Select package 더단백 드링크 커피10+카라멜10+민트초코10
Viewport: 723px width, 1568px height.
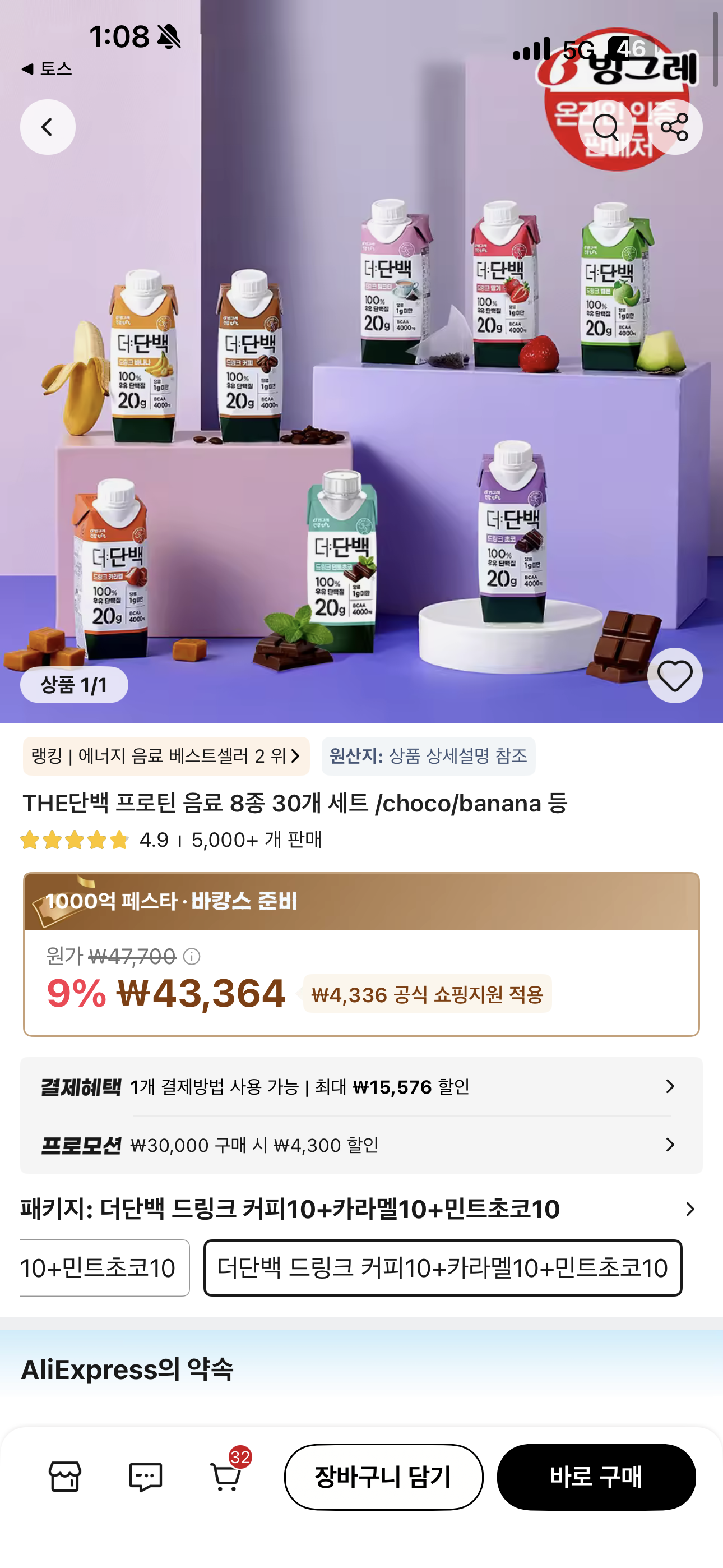(442, 1268)
